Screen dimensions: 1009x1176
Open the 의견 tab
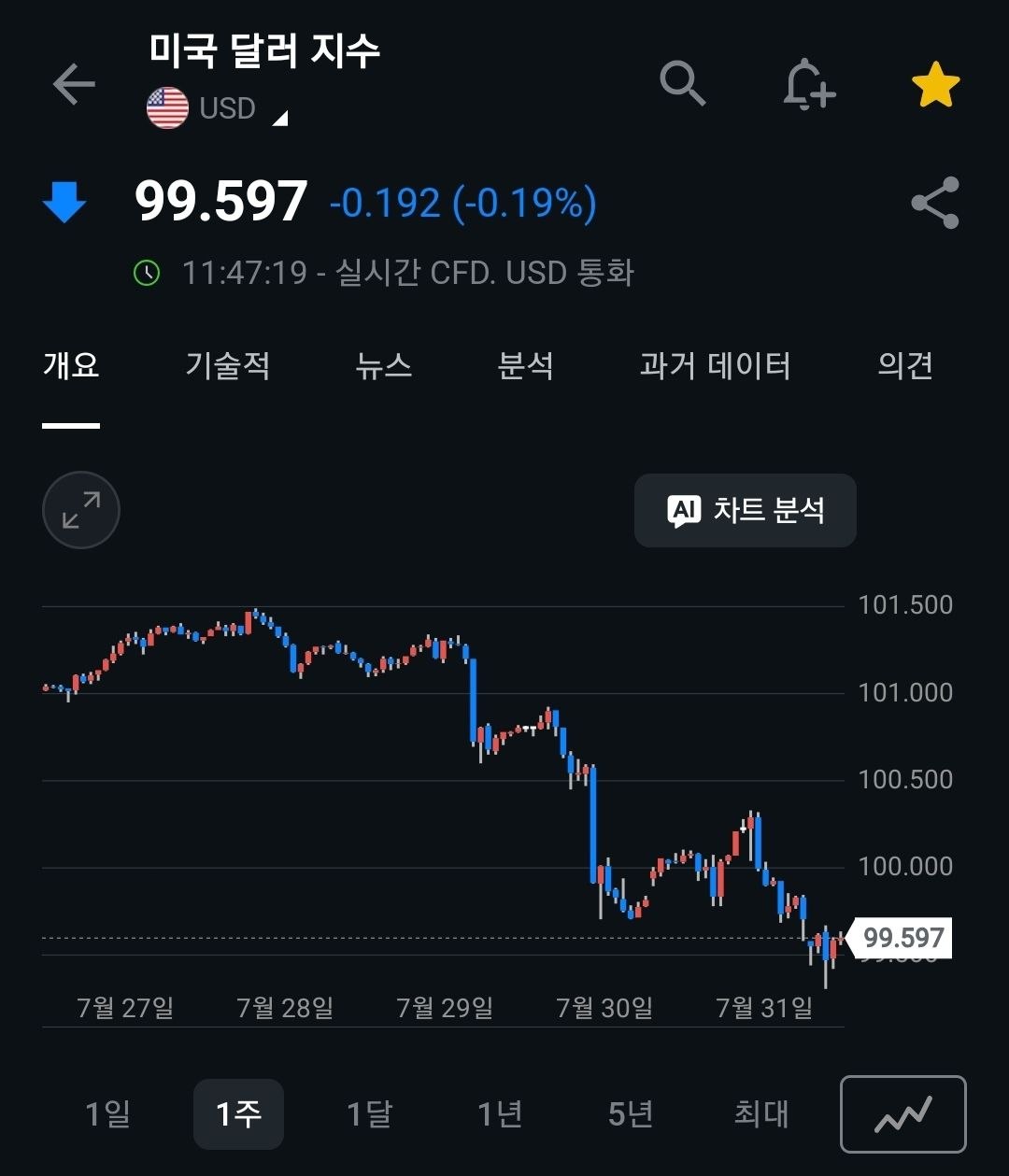(905, 365)
